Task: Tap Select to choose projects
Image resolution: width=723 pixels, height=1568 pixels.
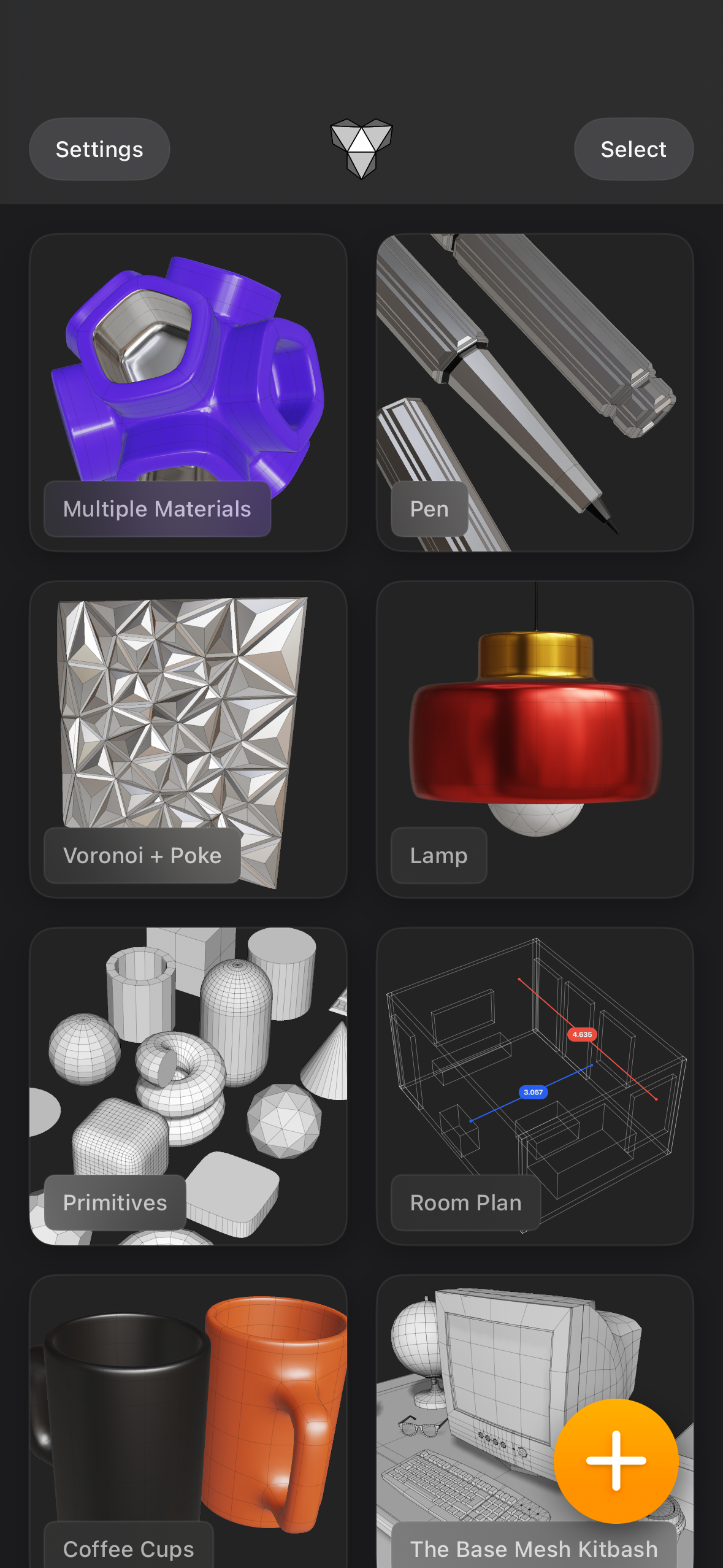Action: [633, 149]
